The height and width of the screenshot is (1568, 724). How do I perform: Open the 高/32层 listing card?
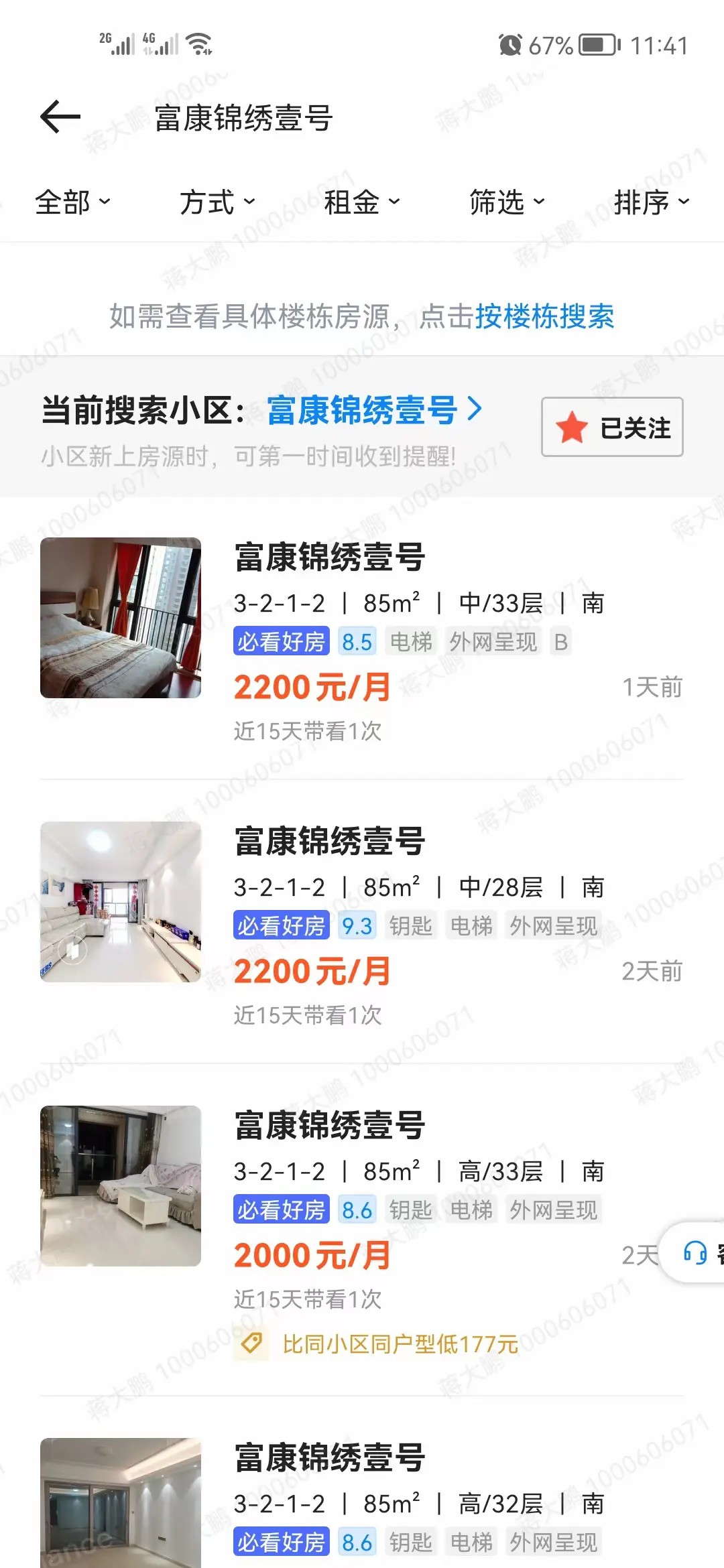(x=362, y=1501)
